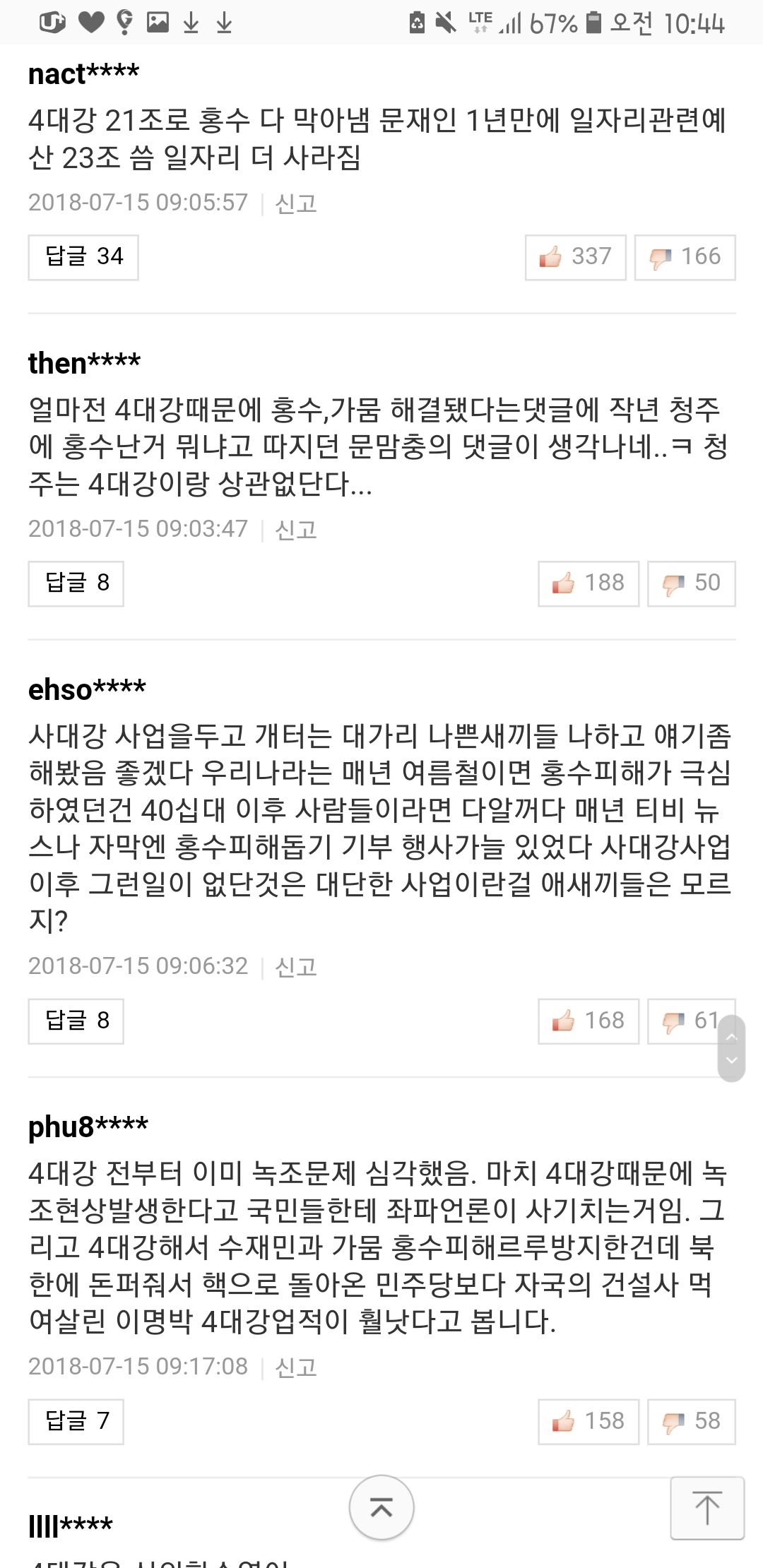Report then's comment via 신고

coord(295,530)
